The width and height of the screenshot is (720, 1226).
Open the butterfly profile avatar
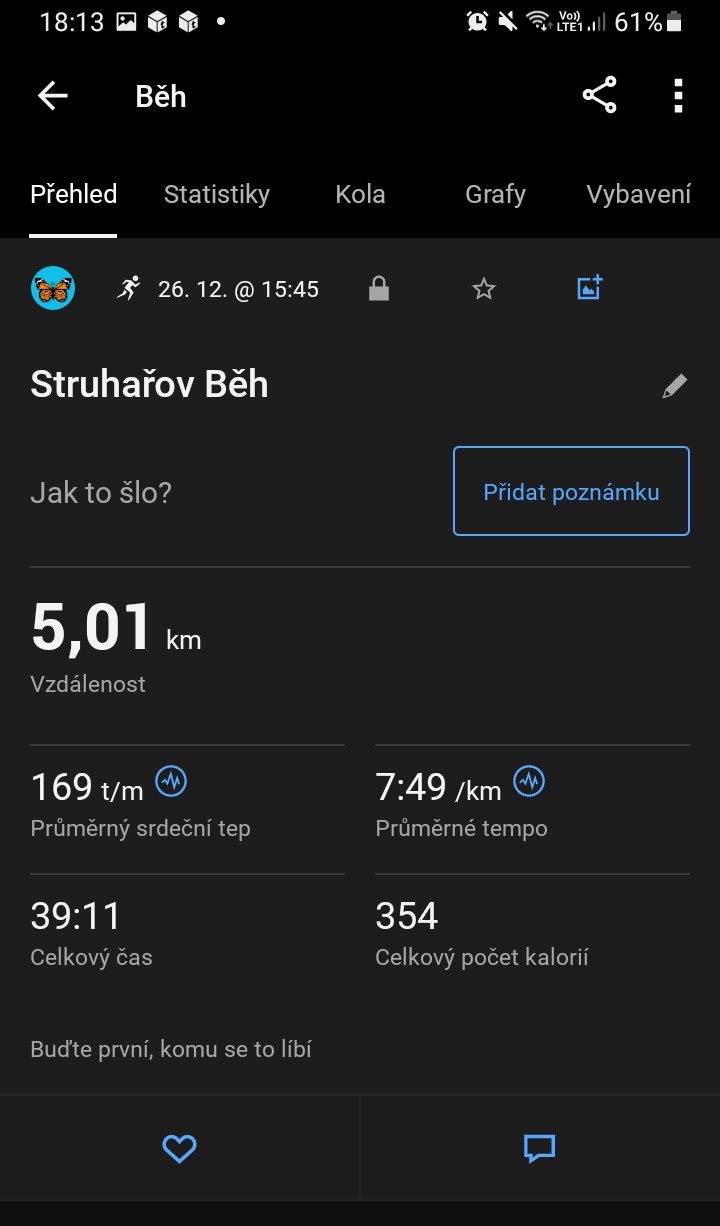[53, 289]
